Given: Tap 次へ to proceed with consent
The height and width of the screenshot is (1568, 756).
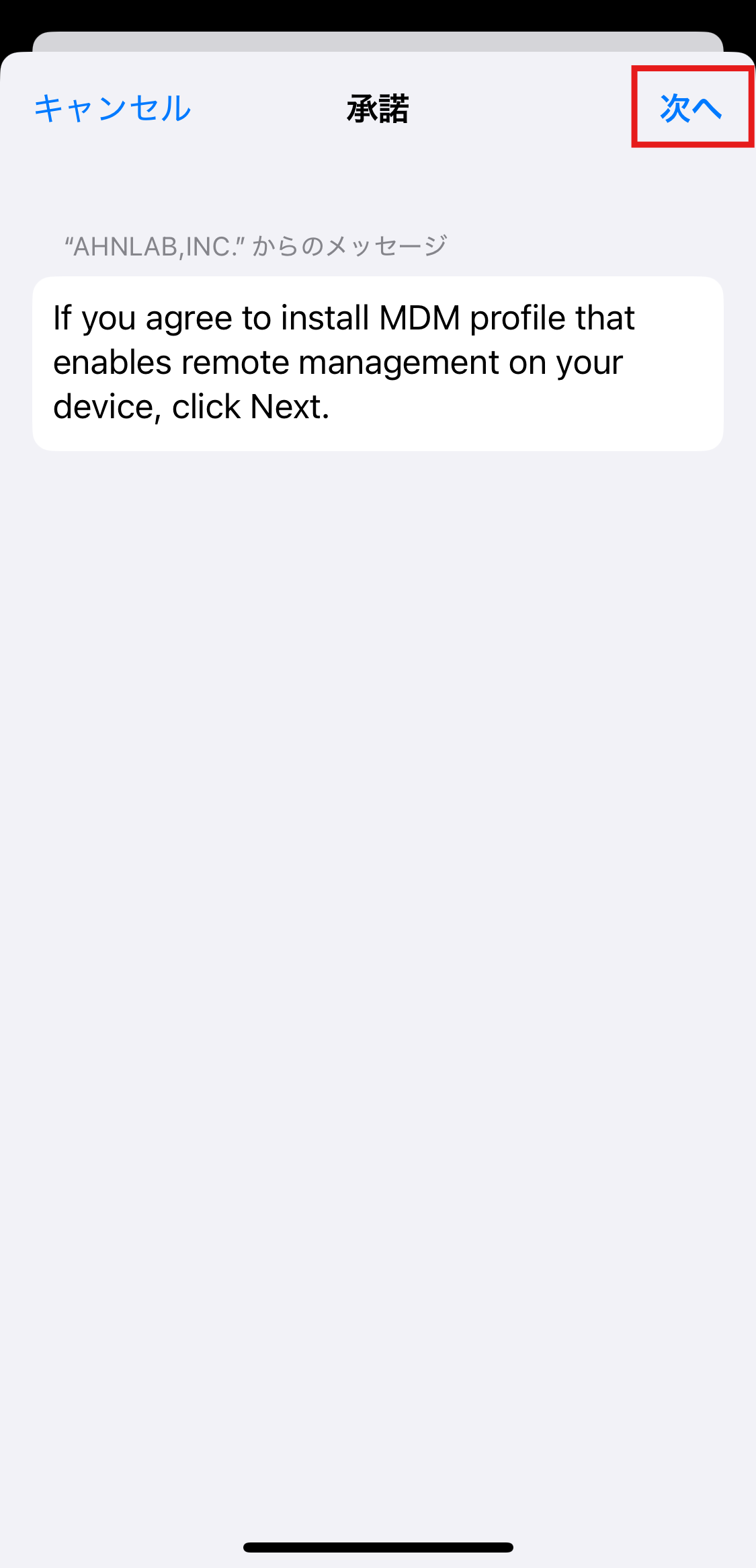Looking at the screenshot, I should point(691,108).
